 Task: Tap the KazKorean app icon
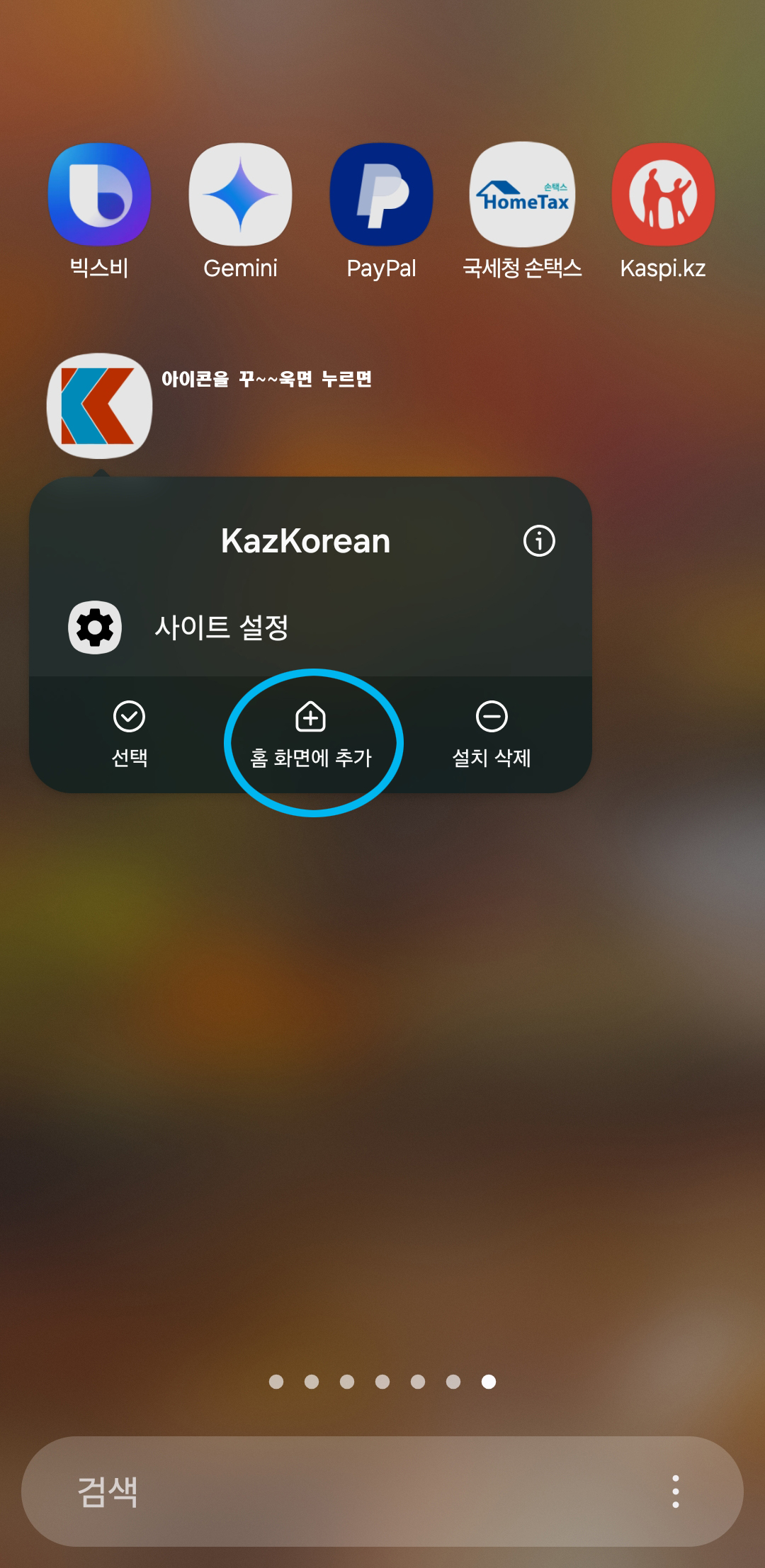pos(99,406)
